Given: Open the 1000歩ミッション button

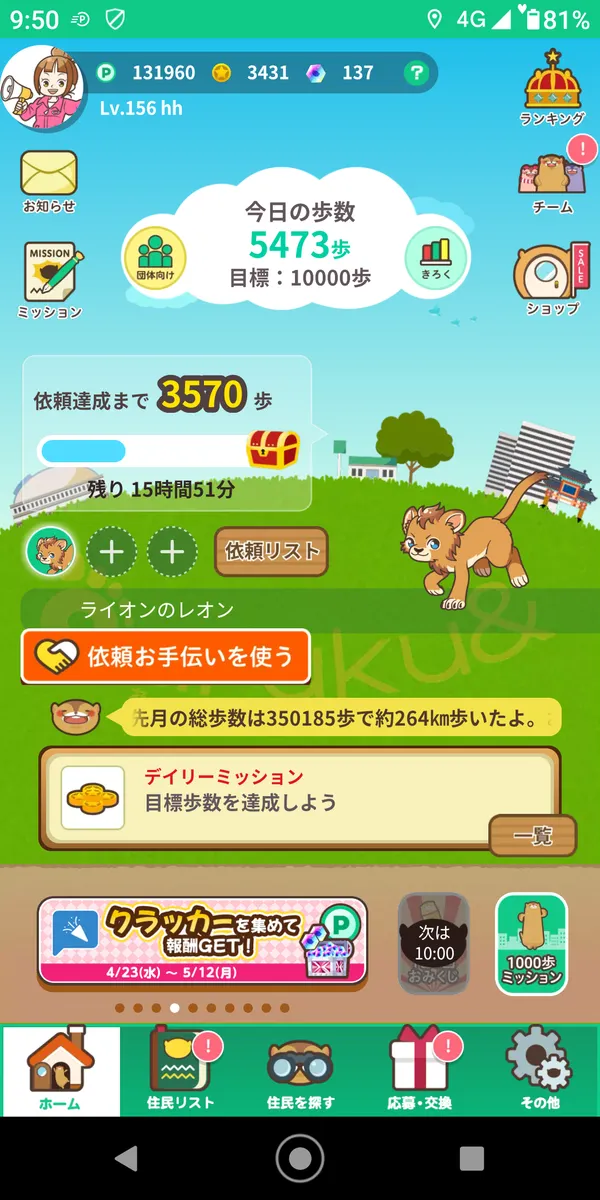Looking at the screenshot, I should tap(532, 943).
